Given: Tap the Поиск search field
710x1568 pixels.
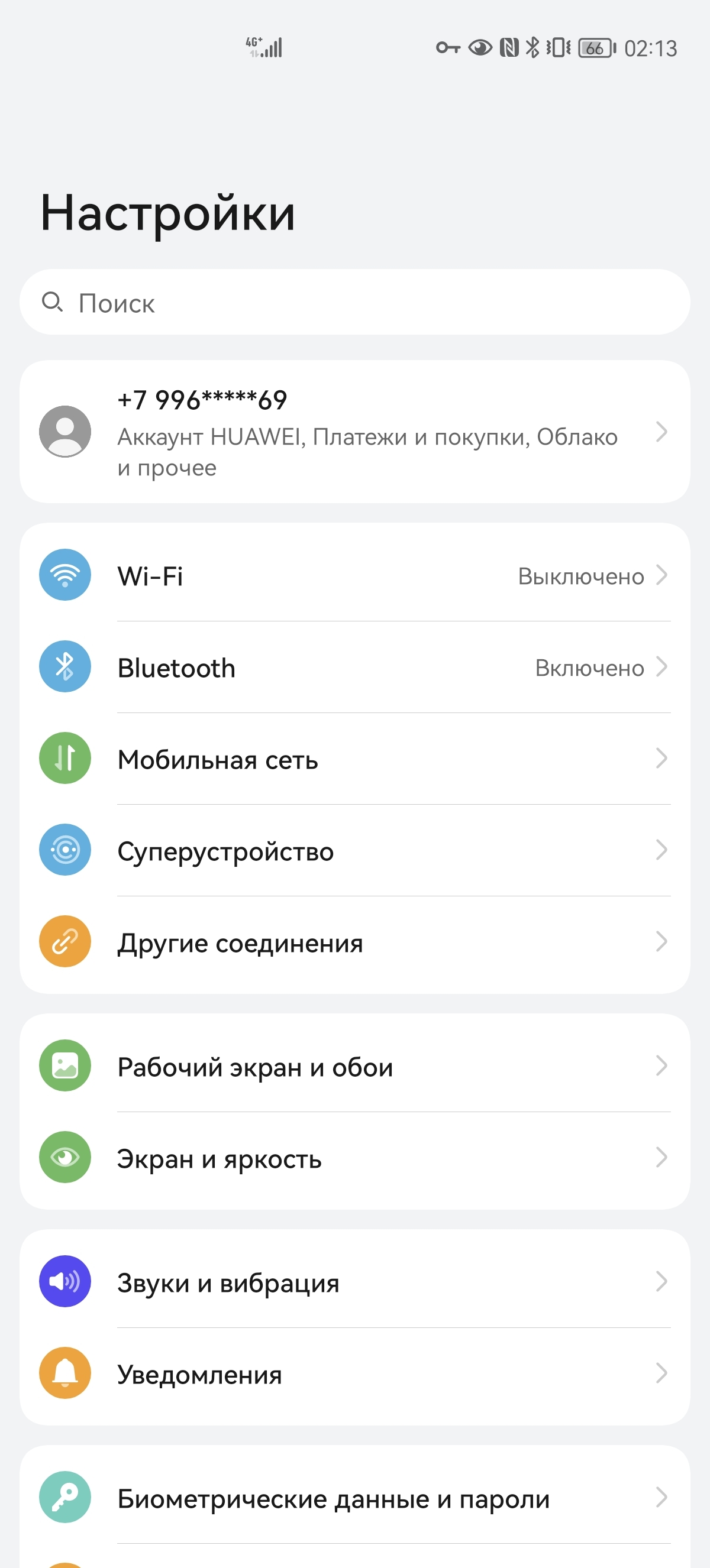Looking at the screenshot, I should point(354,303).
